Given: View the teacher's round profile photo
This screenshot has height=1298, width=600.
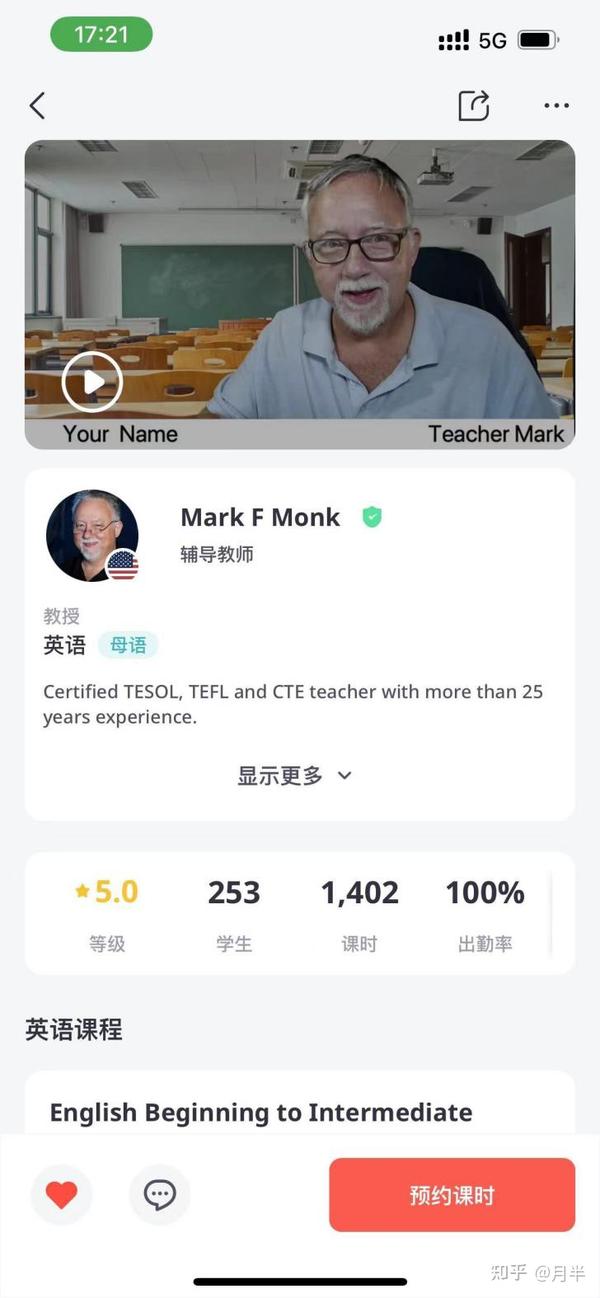Looking at the screenshot, I should 92,536.
